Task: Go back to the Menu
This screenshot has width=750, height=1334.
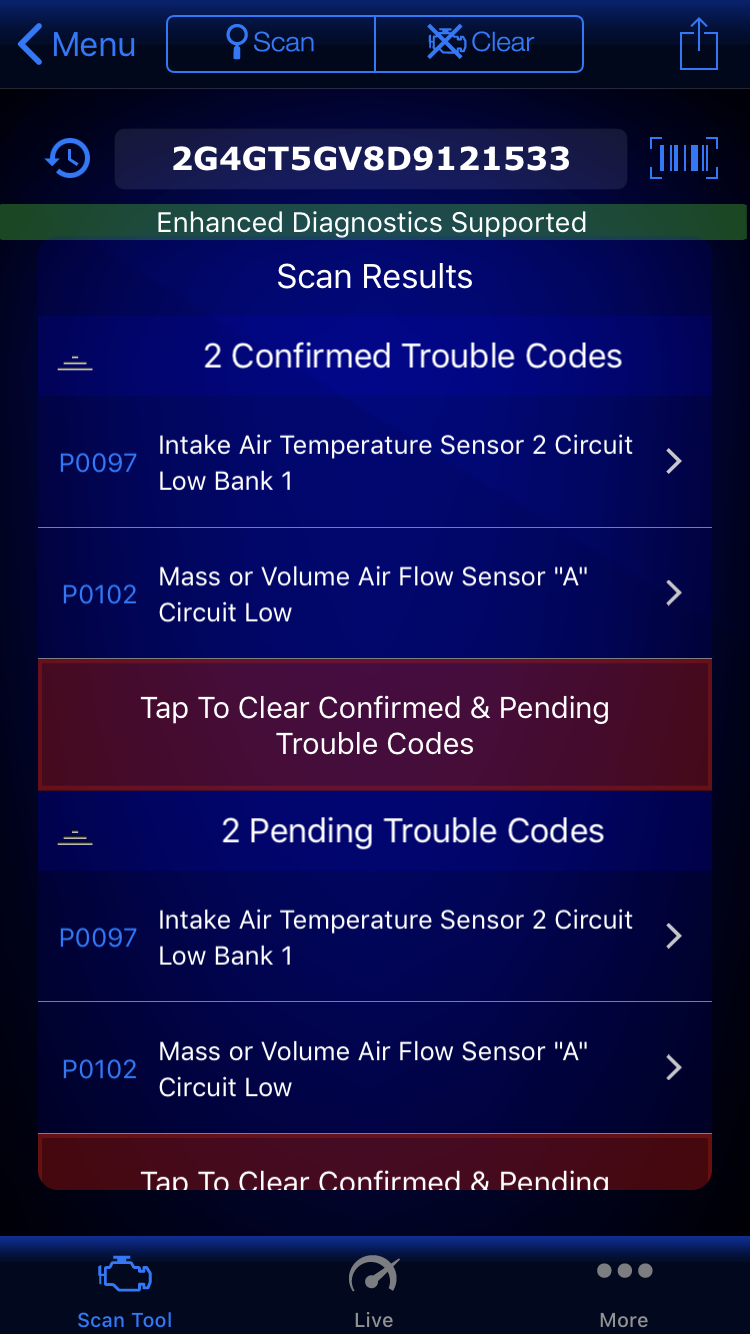Action: tap(77, 45)
